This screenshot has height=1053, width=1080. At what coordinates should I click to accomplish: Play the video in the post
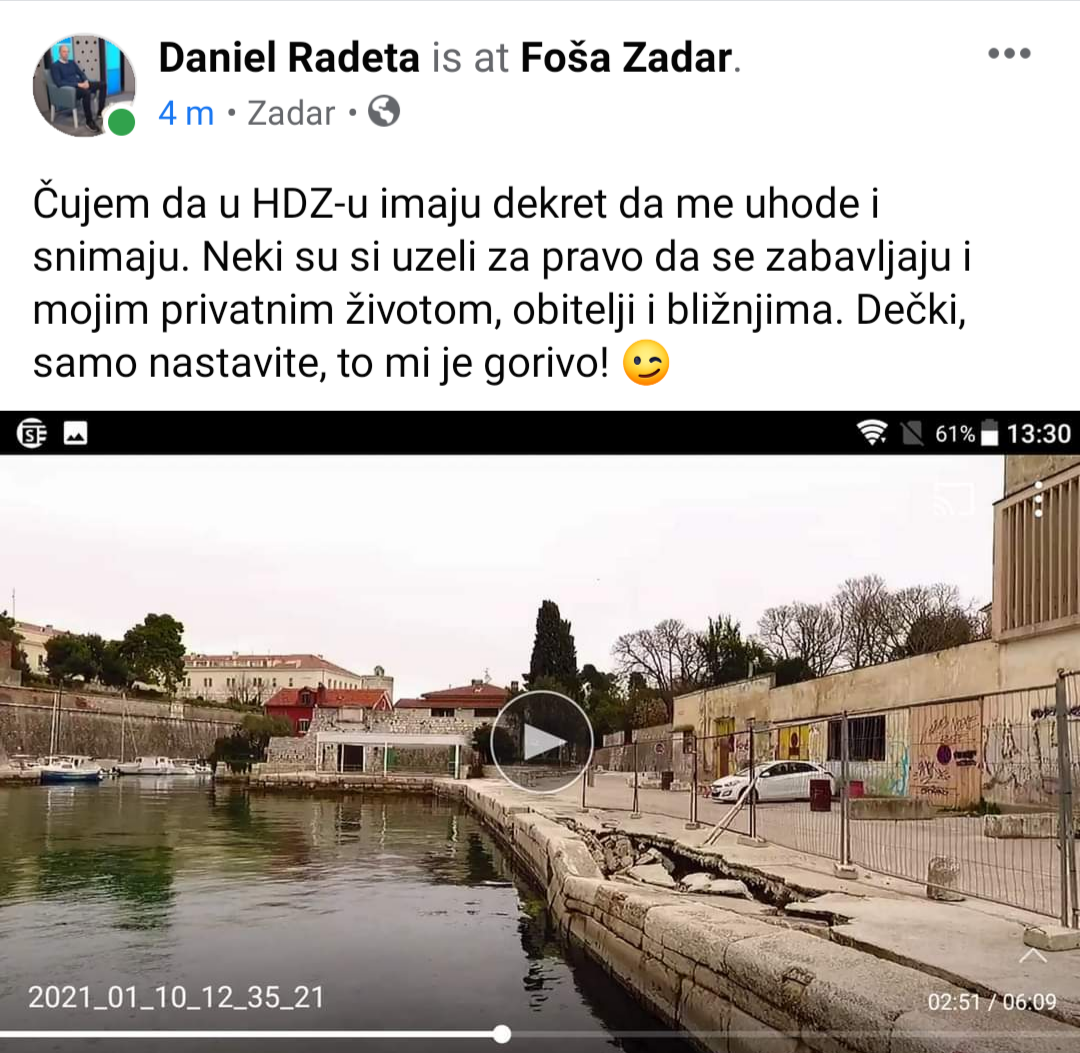pos(542,741)
